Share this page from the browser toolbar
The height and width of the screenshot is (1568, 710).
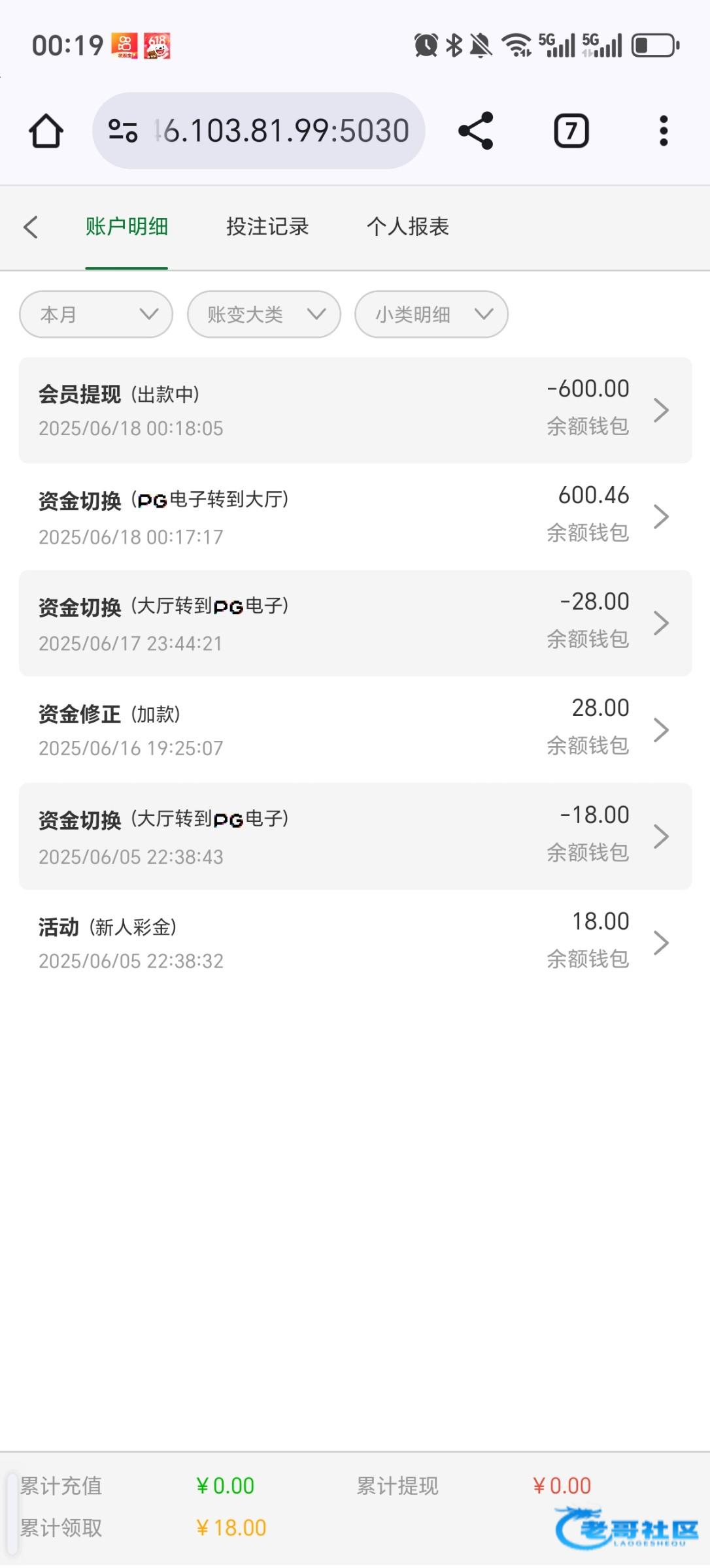coord(476,131)
